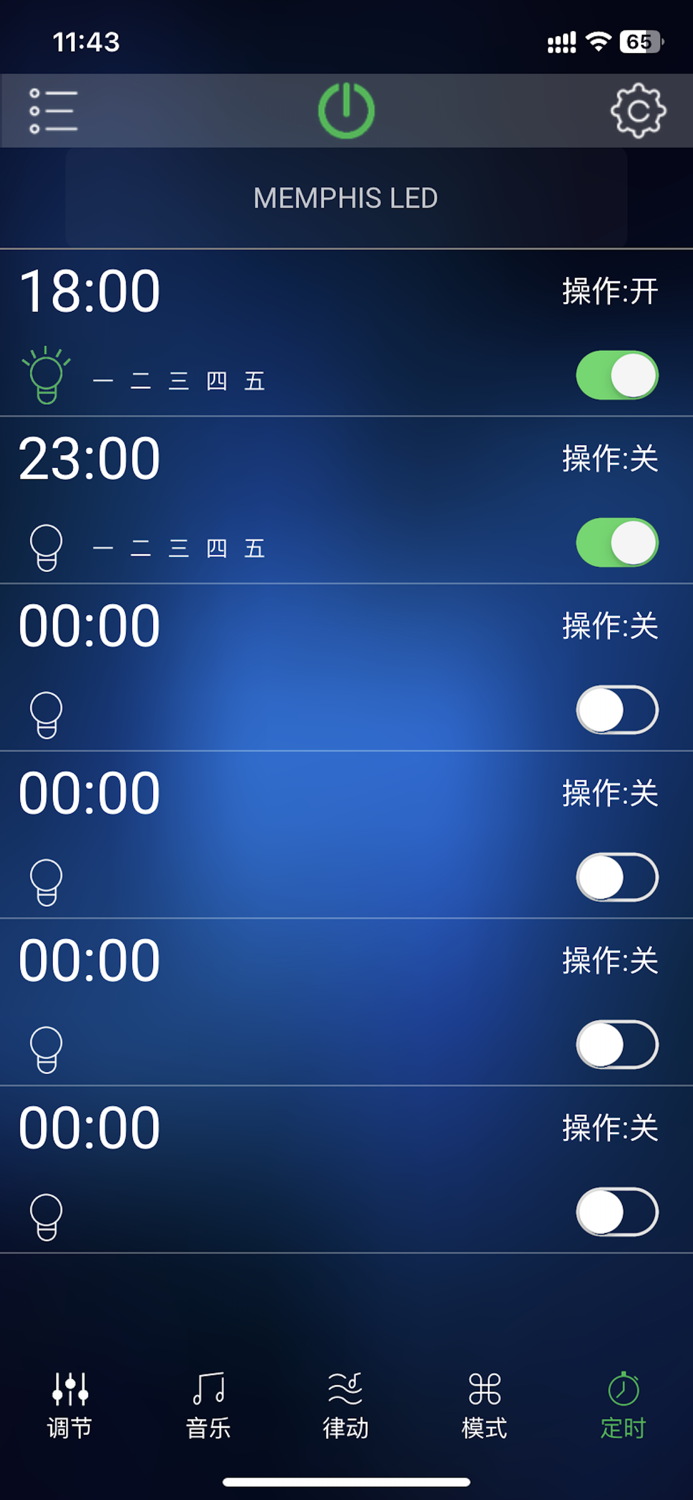Edit the 23:00 timer schedule
693x1500 pixels.
click(90, 459)
